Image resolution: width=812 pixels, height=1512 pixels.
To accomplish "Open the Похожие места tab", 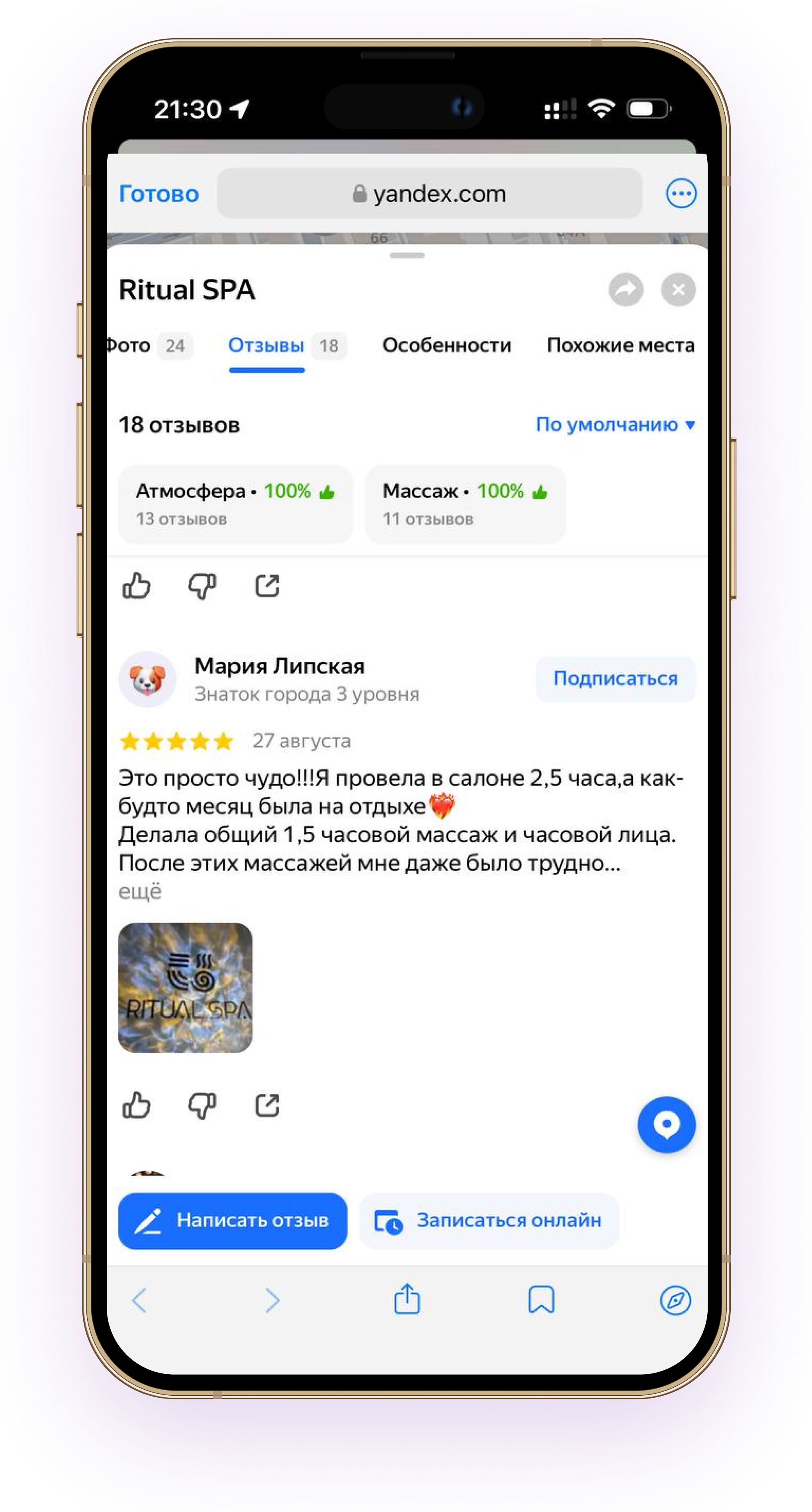I will point(620,346).
